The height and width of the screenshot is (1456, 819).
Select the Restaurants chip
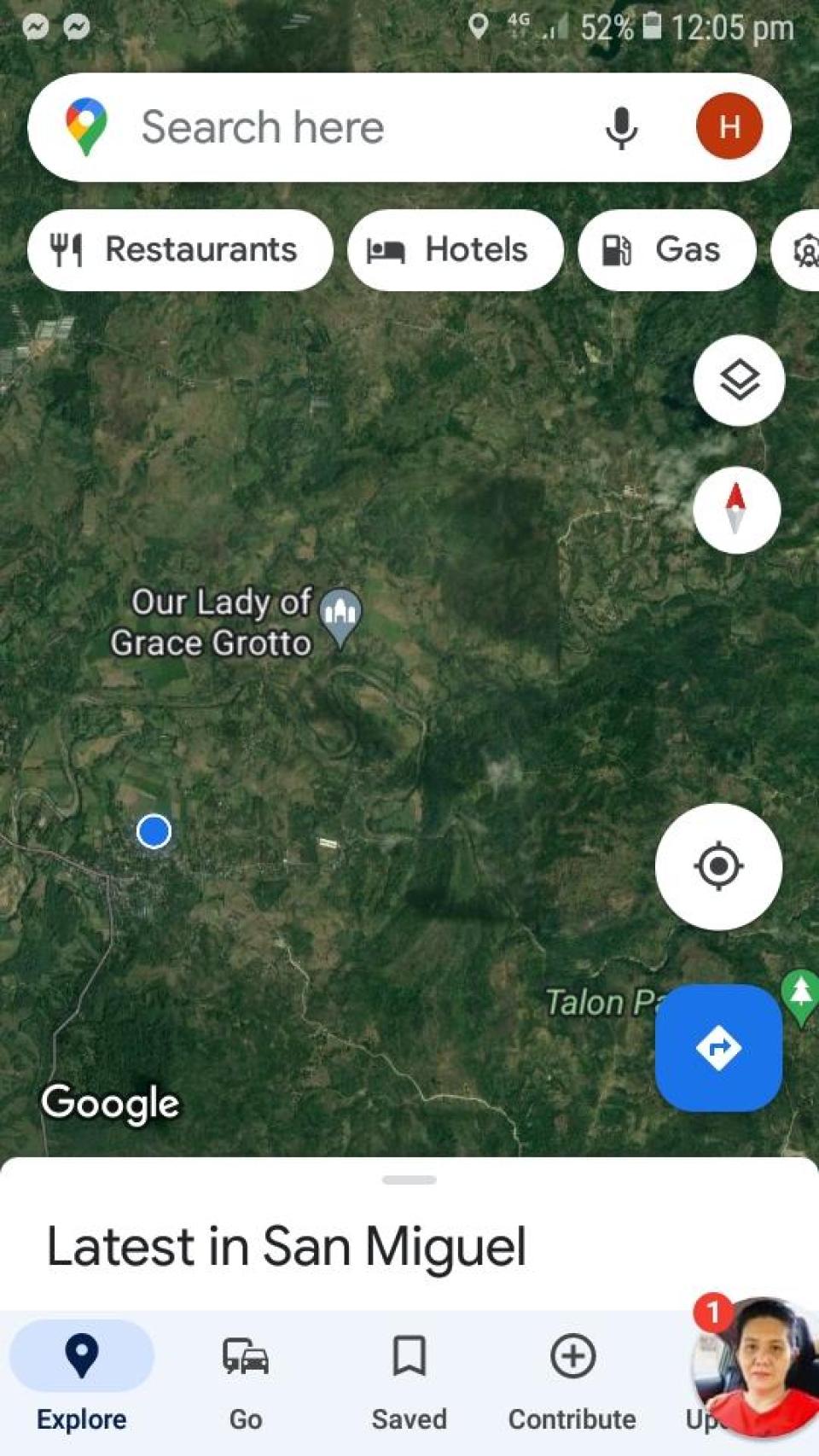pos(179,250)
